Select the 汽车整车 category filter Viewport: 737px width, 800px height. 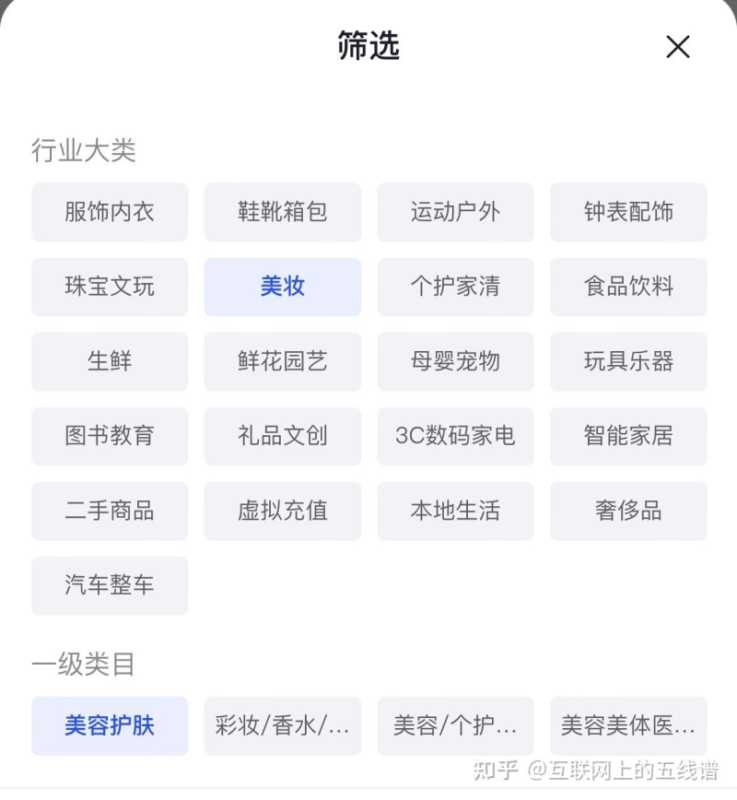pos(109,586)
